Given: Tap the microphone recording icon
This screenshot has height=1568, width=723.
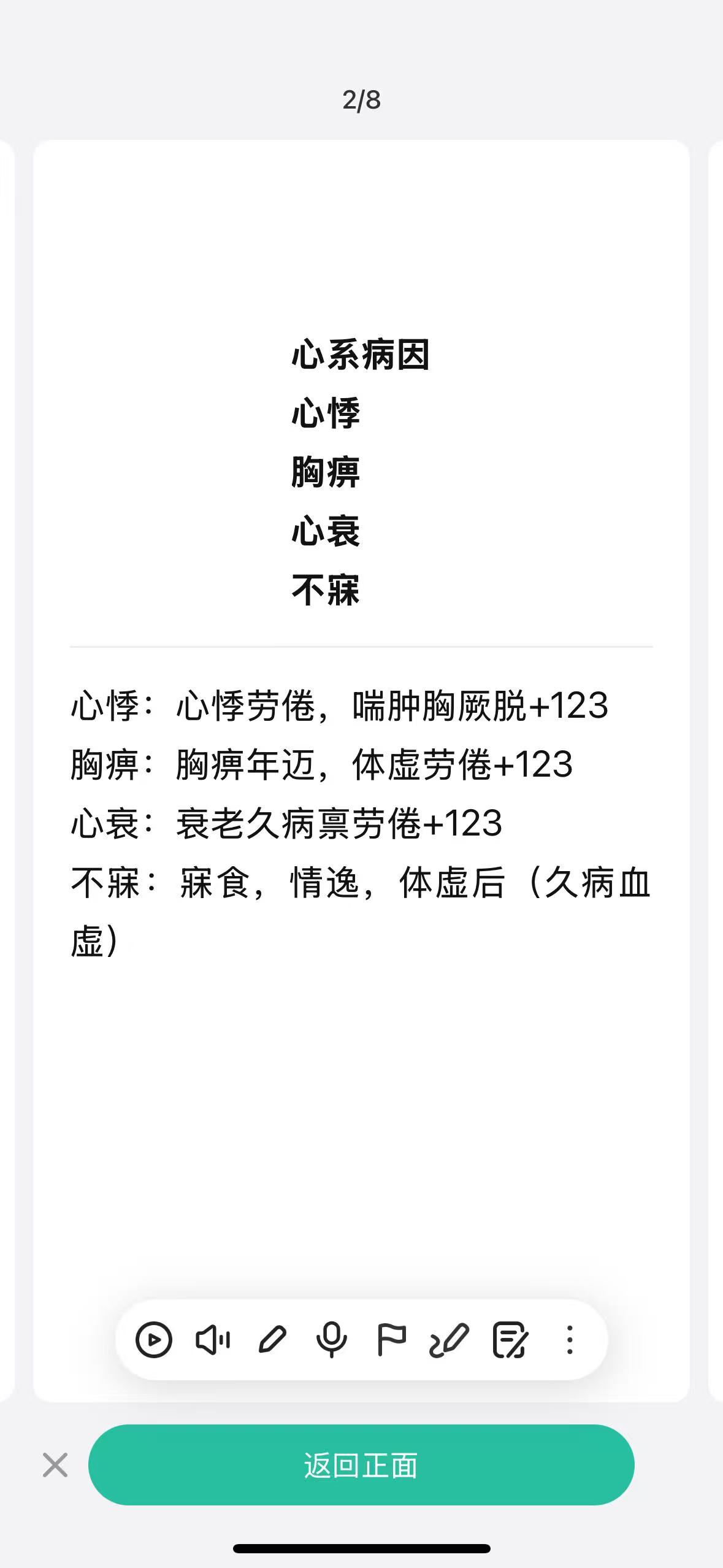Looking at the screenshot, I should (x=332, y=1340).
